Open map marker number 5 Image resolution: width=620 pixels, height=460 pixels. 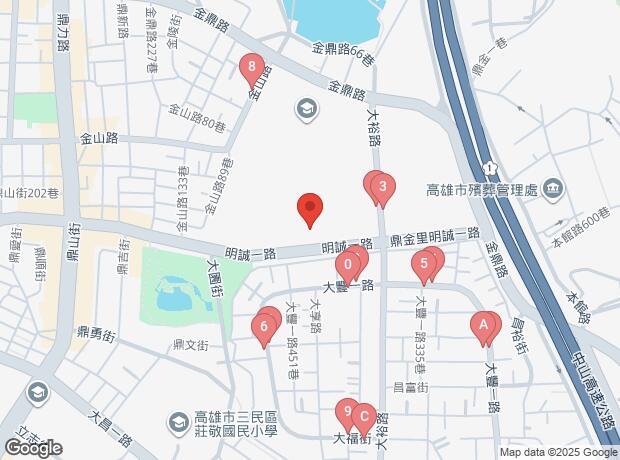pyautogui.click(x=424, y=266)
